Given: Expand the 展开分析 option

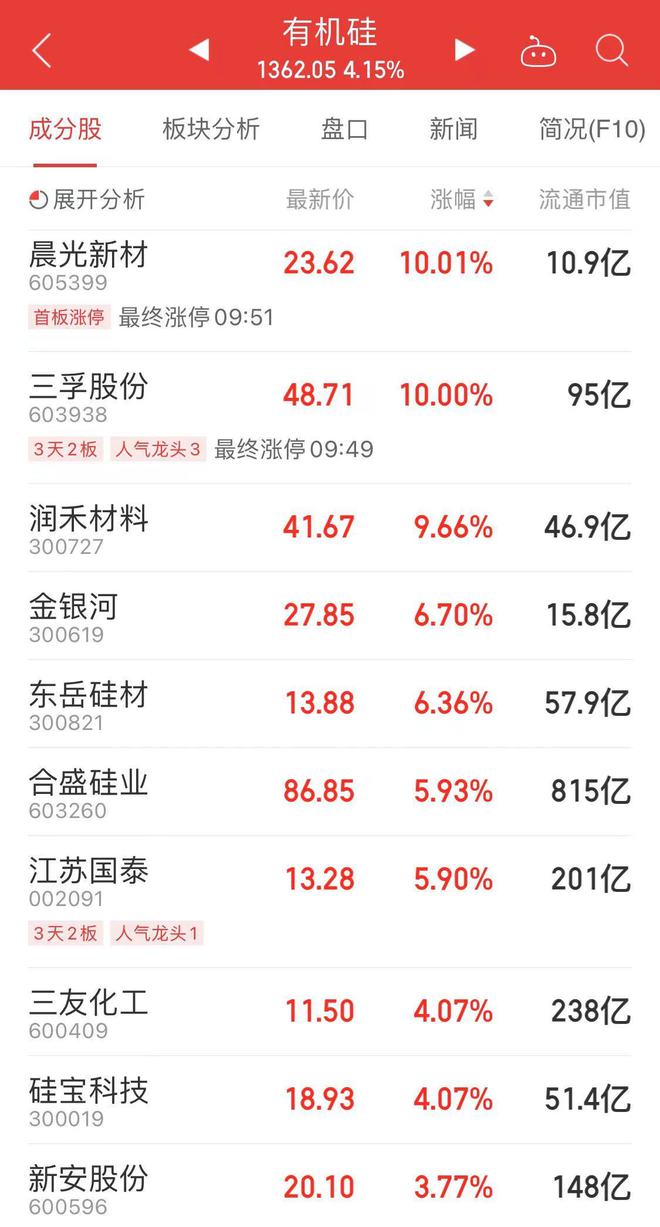Looking at the screenshot, I should tap(87, 199).
